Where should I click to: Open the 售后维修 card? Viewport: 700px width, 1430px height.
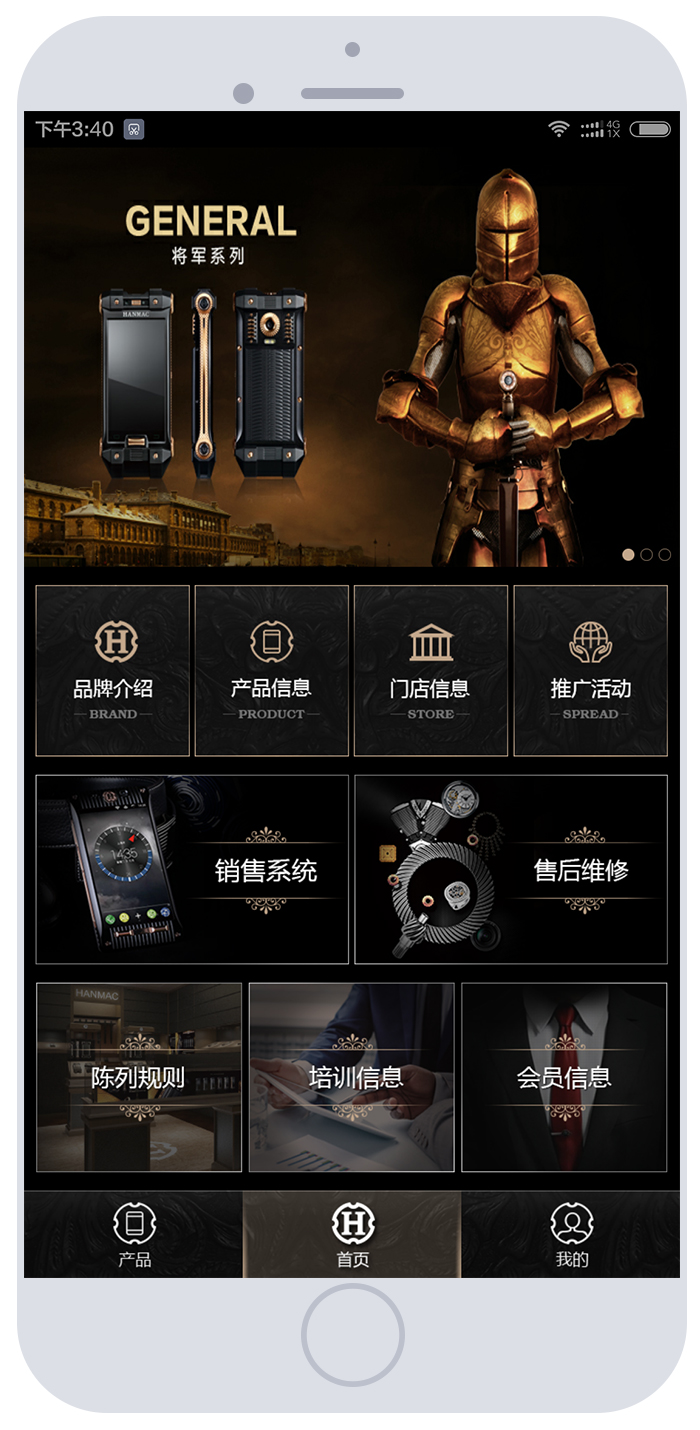click(511, 869)
